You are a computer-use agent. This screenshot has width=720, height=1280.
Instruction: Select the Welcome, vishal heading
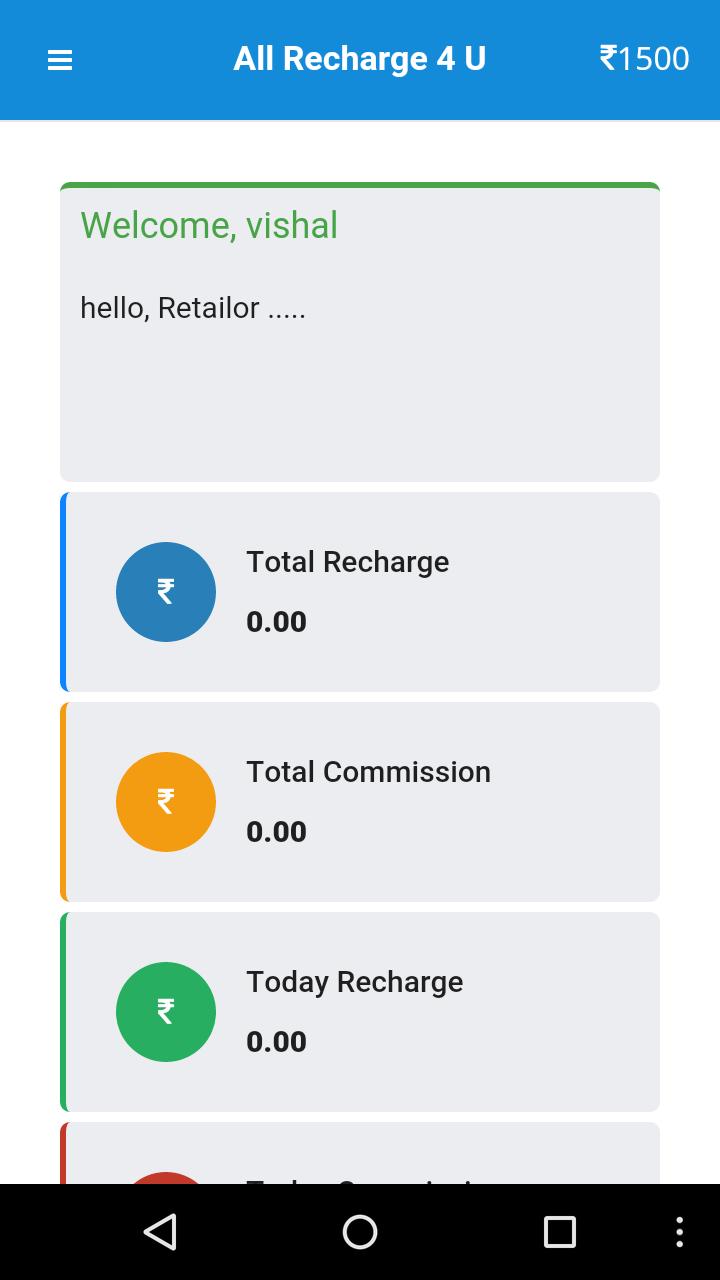click(x=208, y=225)
